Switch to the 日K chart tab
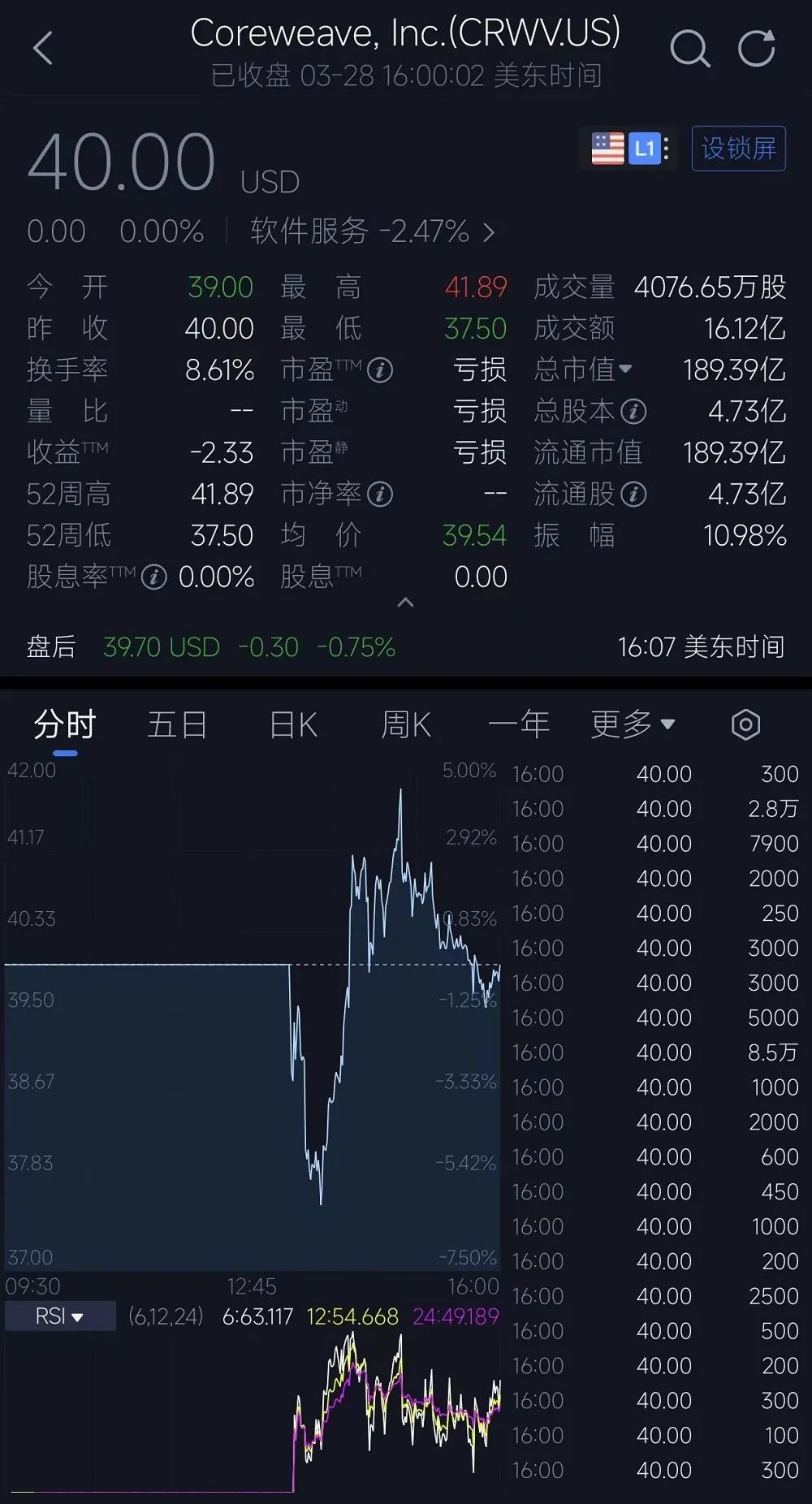 (x=293, y=724)
